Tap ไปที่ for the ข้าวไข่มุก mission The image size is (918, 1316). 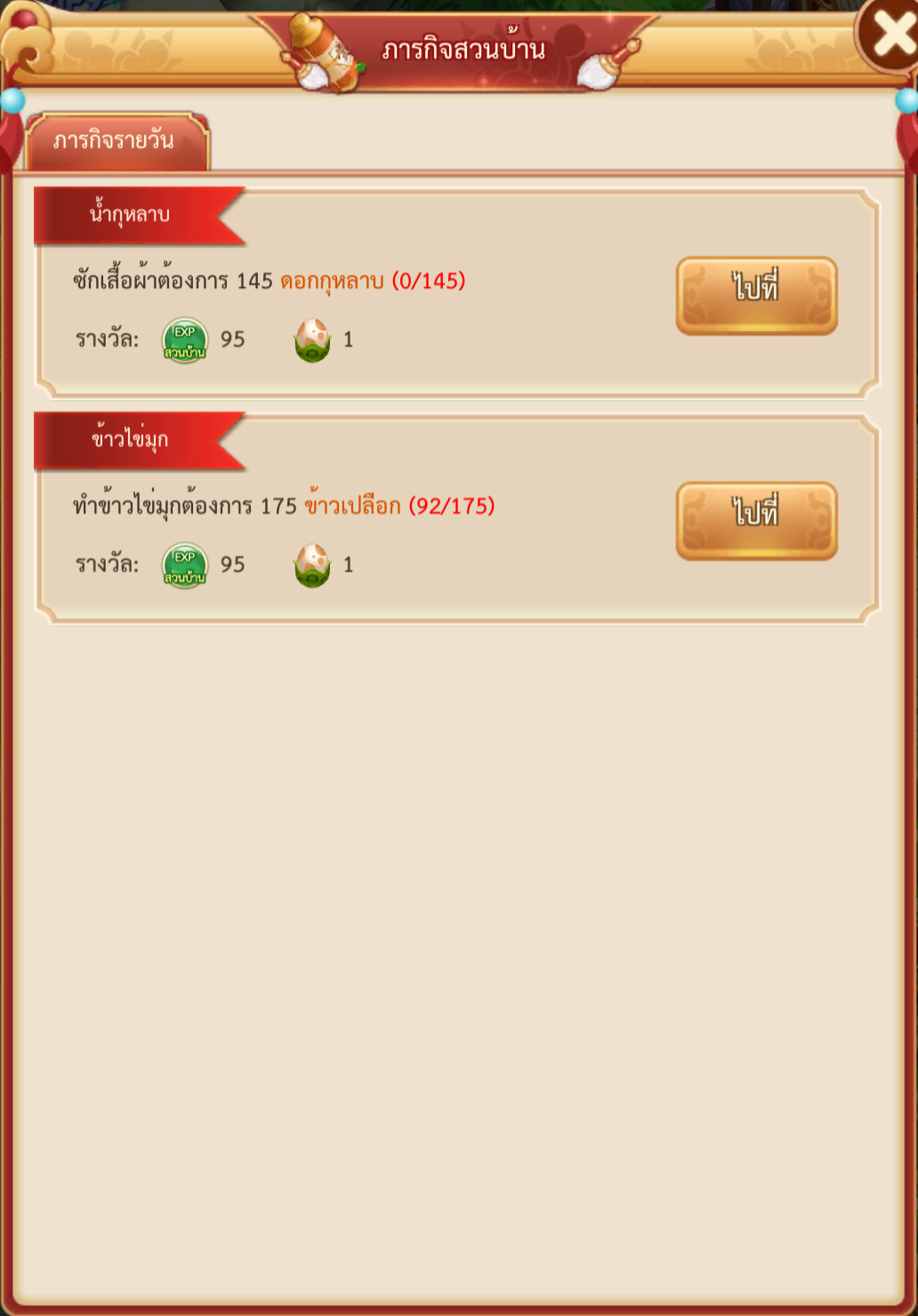pyautogui.click(x=756, y=520)
